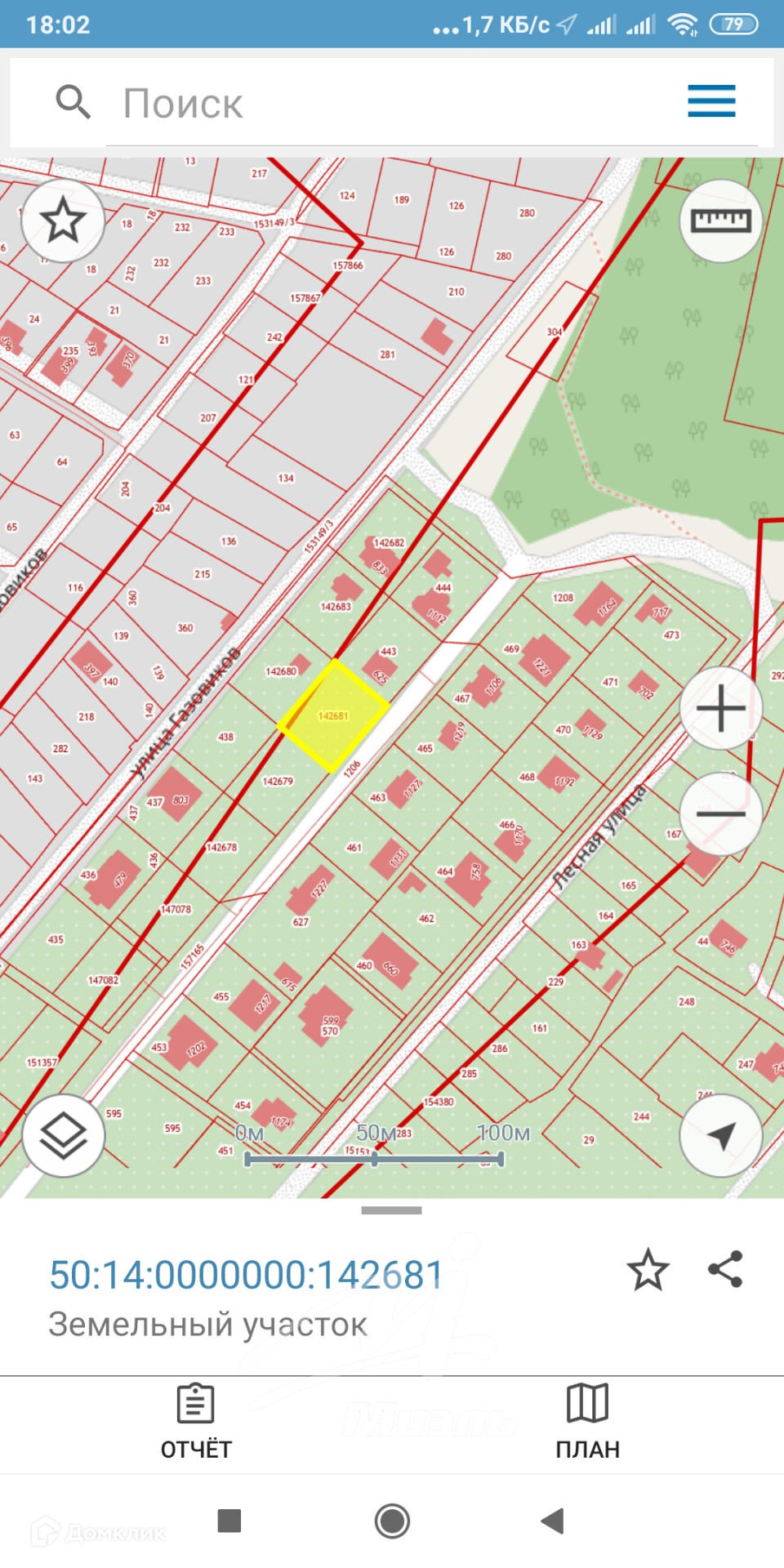This screenshot has height=1568, width=784.
Task: Zoom out with the minus button
Action: [x=720, y=813]
